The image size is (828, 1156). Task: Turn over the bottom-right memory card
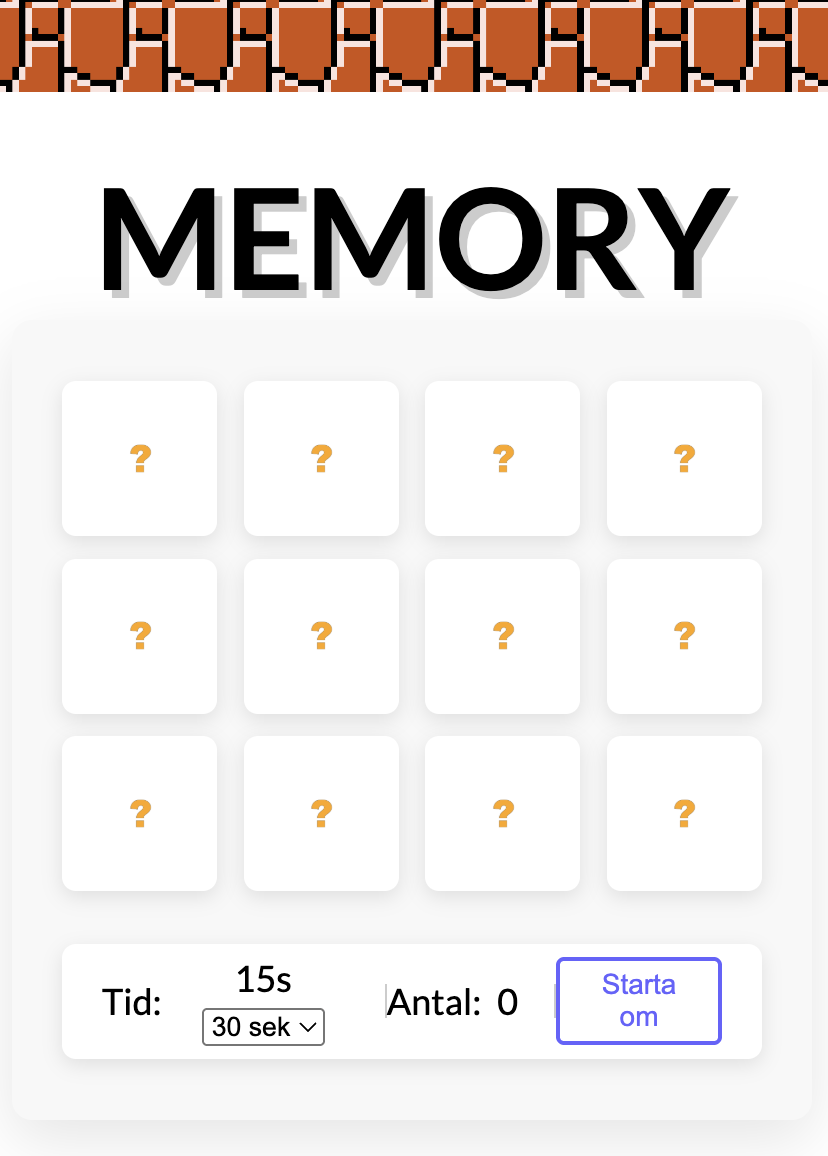pos(684,813)
